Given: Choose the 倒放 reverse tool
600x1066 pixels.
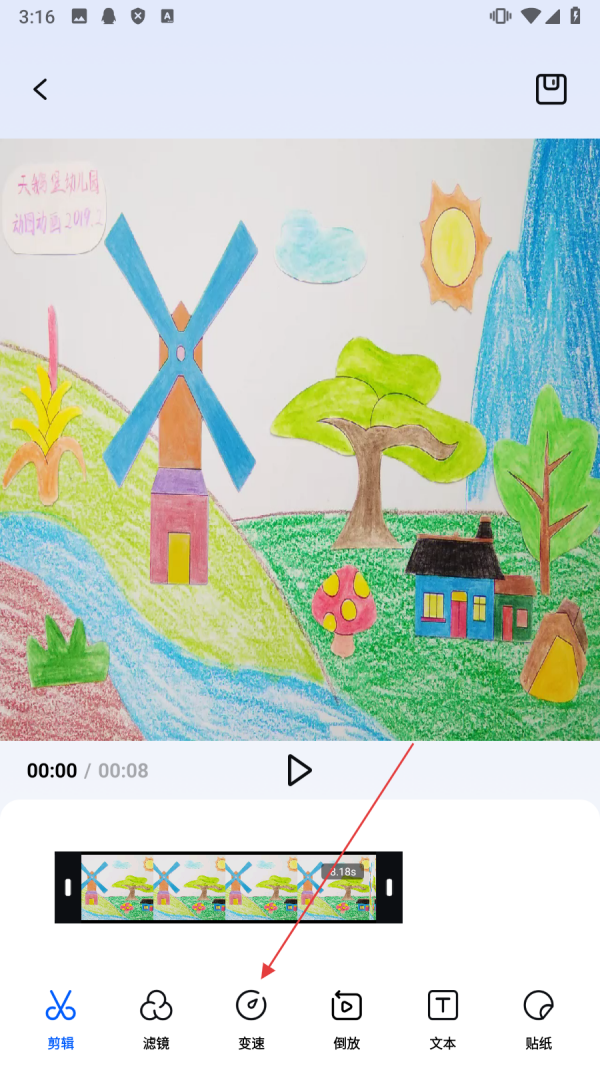Looking at the screenshot, I should click(346, 1017).
